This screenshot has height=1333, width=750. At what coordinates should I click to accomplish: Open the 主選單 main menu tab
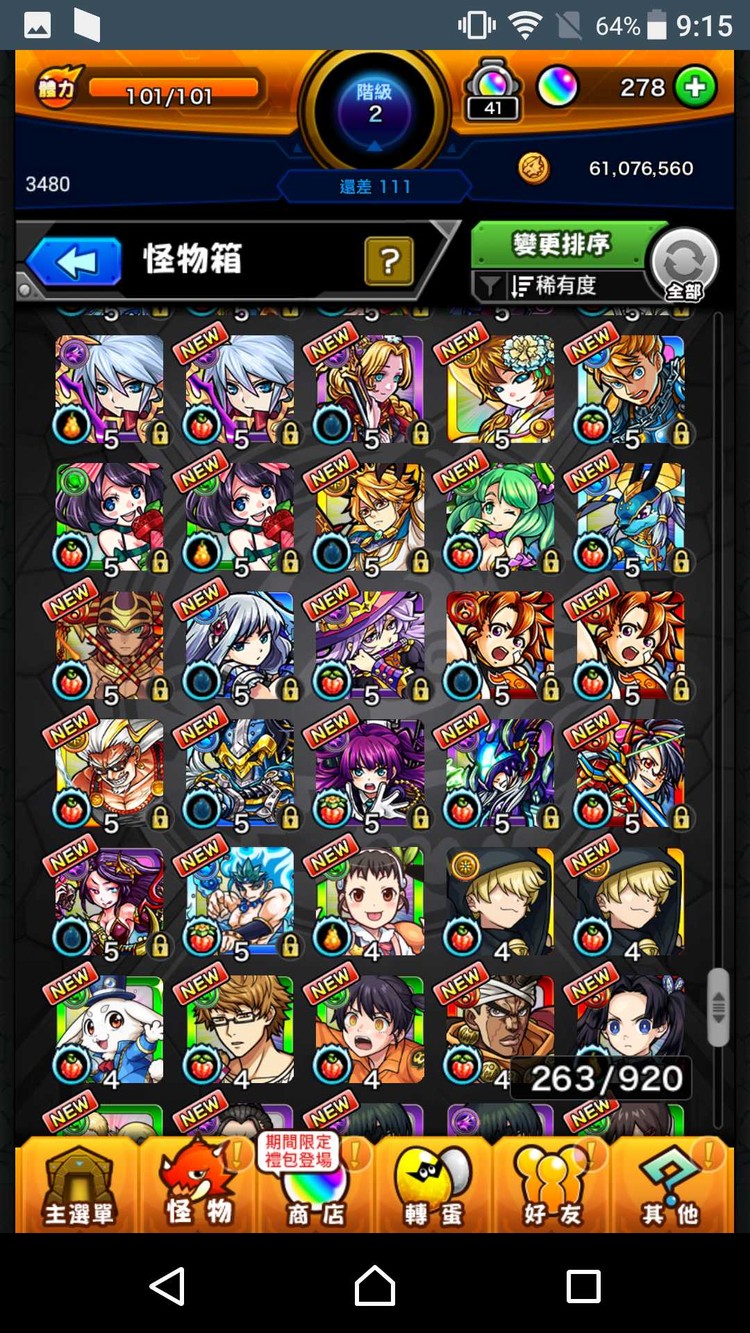click(x=78, y=1183)
